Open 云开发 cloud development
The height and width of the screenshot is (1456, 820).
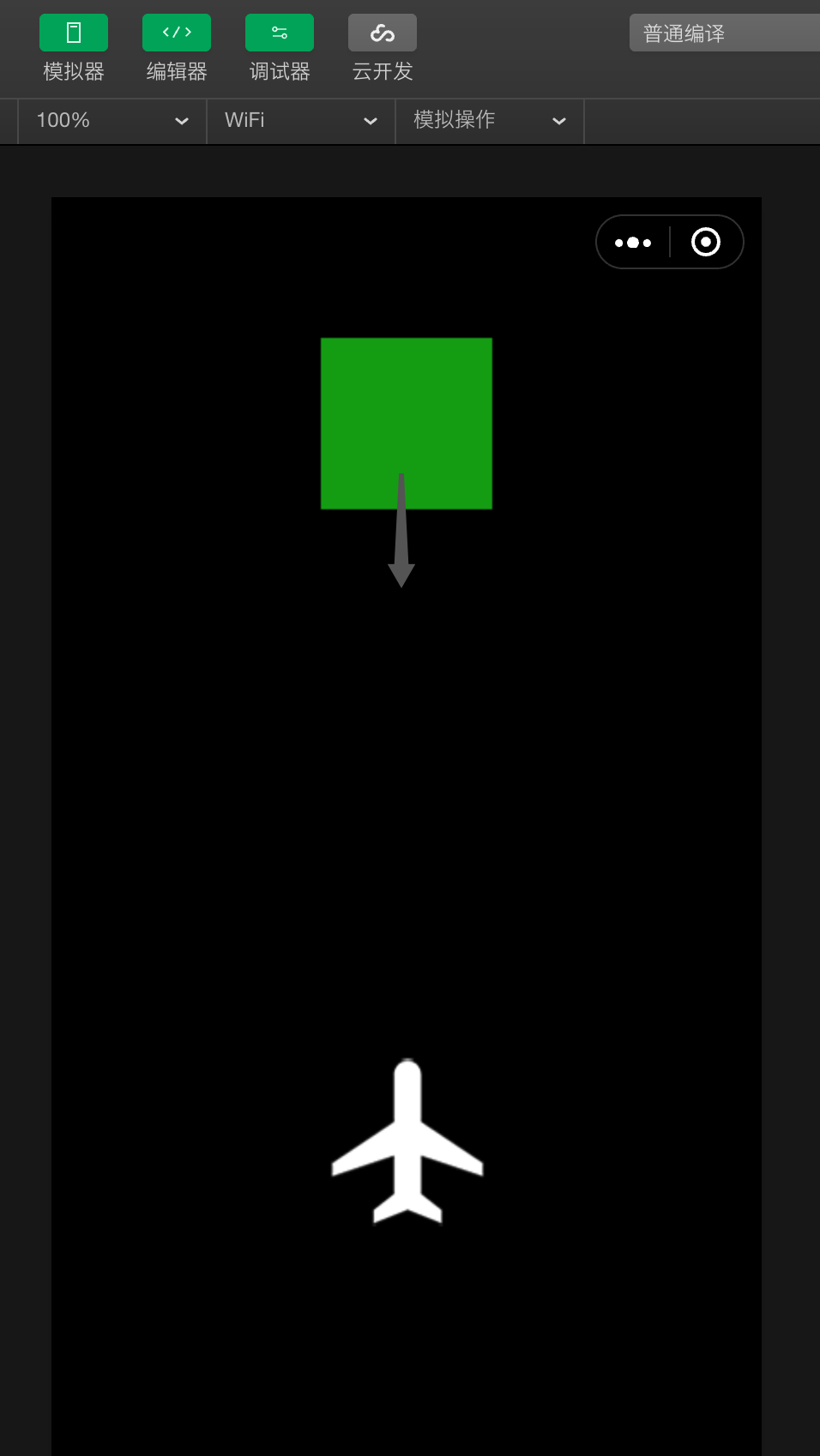click(x=383, y=33)
